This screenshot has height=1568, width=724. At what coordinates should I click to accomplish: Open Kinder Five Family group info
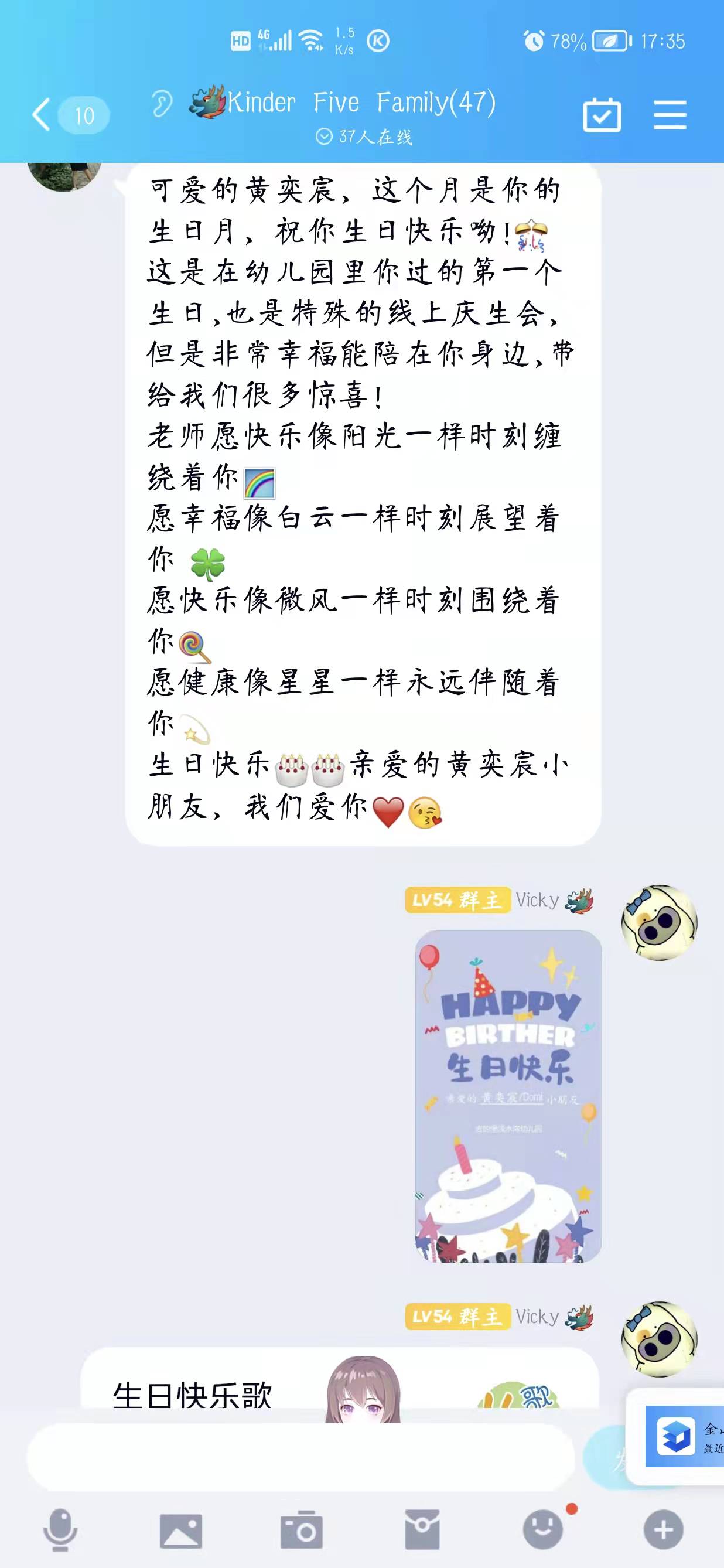pos(361,103)
